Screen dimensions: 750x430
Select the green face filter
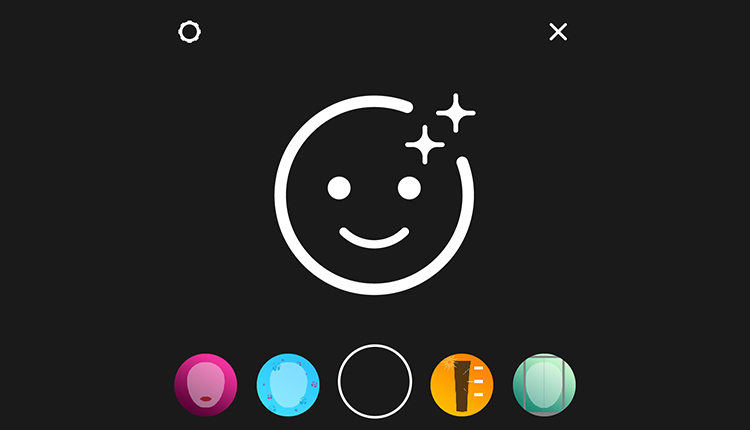[x=544, y=385]
